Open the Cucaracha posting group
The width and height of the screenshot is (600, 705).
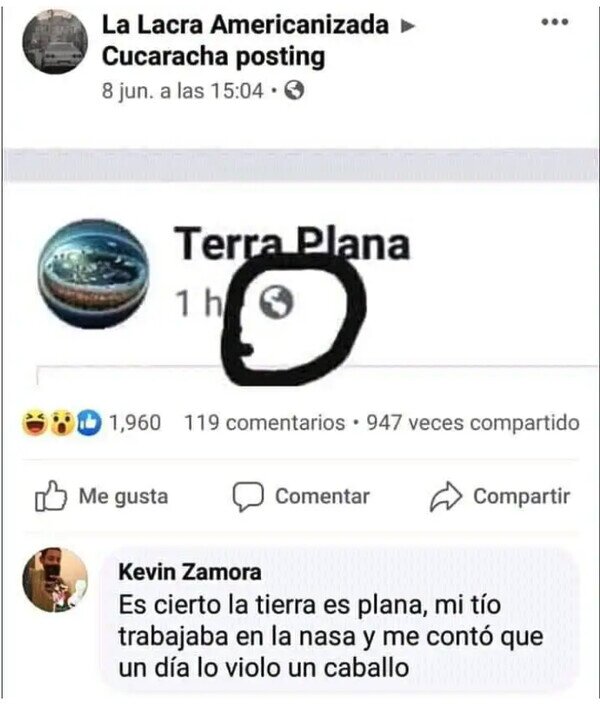213,56
